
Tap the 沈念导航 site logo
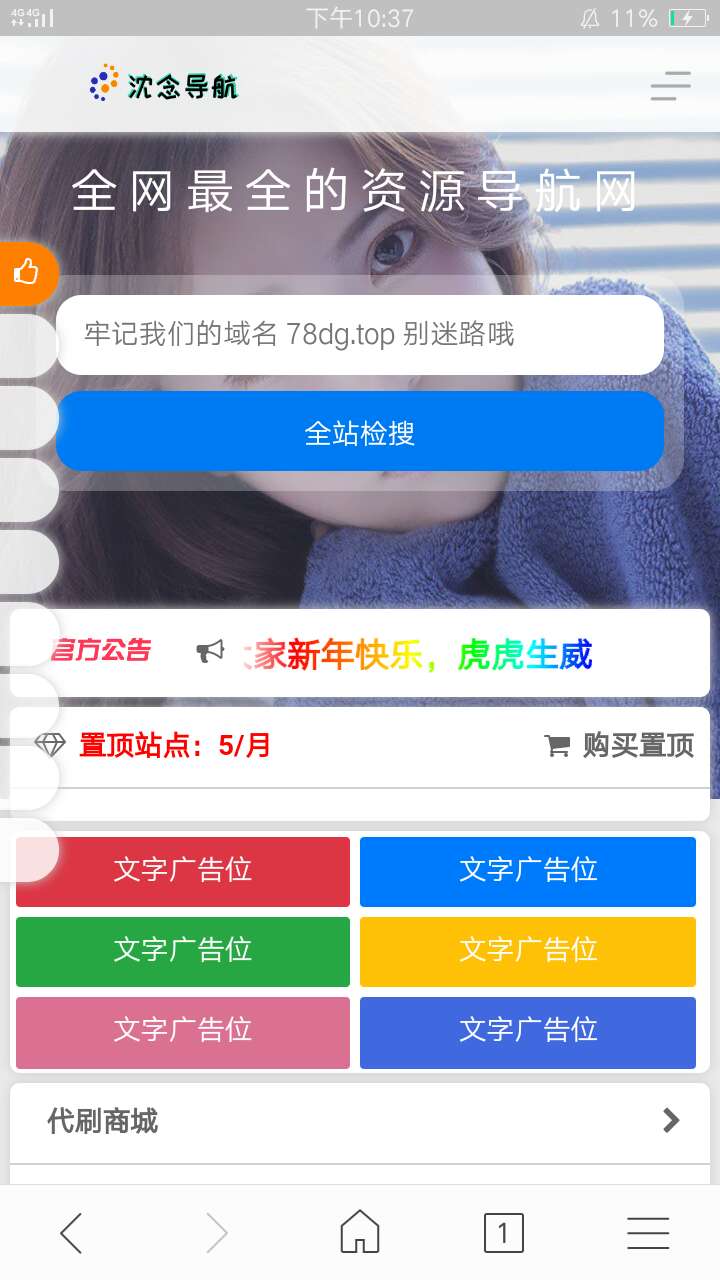[x=165, y=85]
